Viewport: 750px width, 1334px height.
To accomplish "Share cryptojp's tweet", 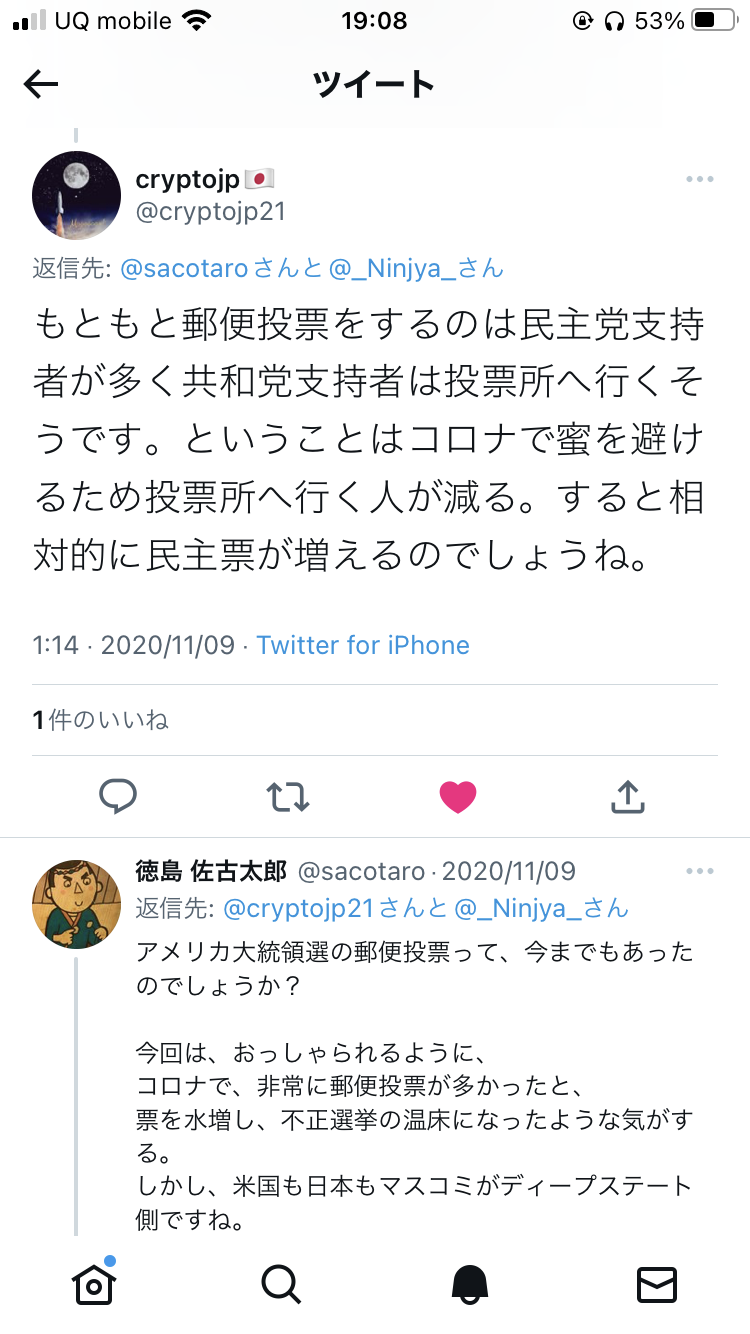I will click(626, 796).
